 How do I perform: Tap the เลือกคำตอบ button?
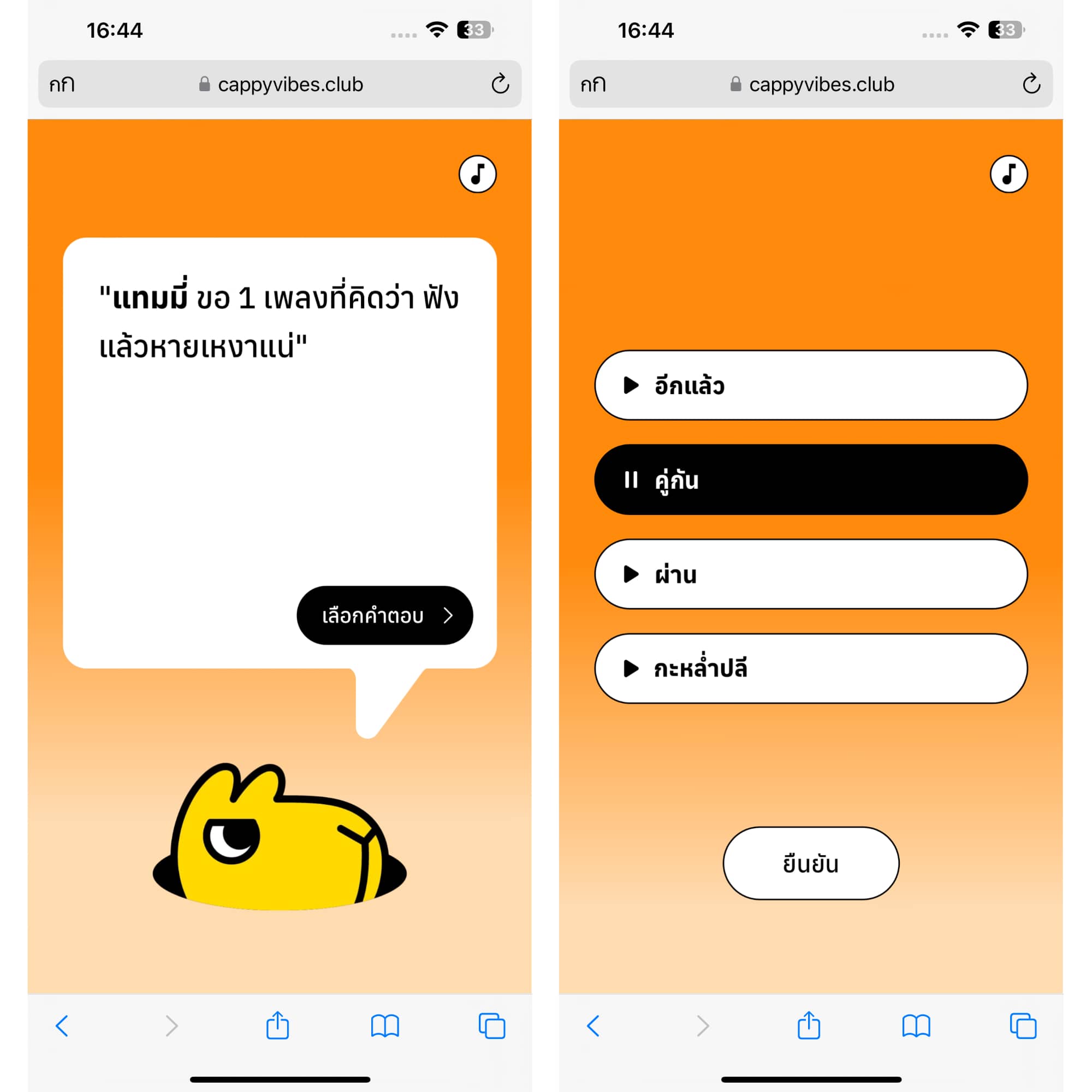point(384,615)
